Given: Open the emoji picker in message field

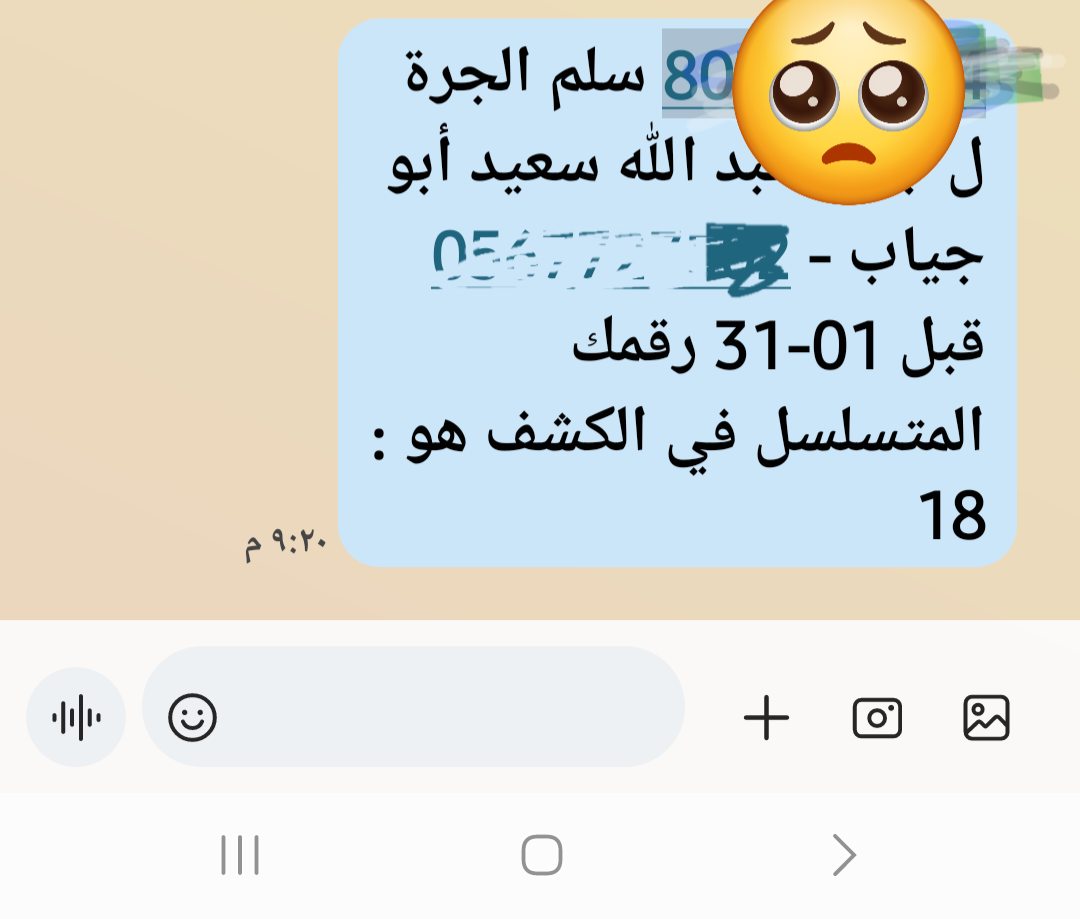Looking at the screenshot, I should 193,717.
